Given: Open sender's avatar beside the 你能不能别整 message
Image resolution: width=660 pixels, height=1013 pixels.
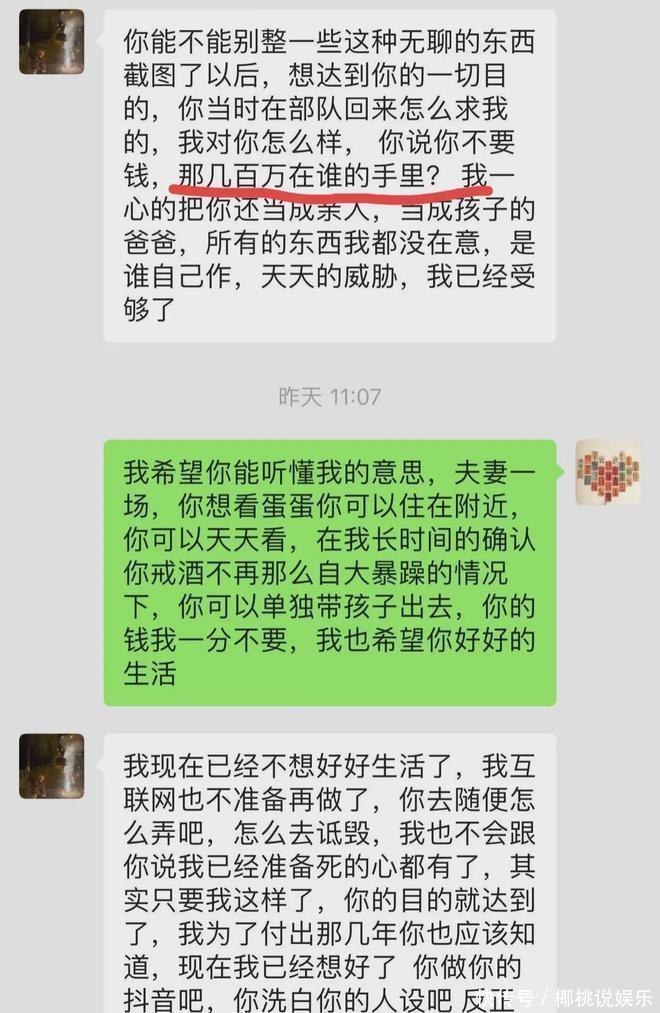Looking at the screenshot, I should [51, 42].
